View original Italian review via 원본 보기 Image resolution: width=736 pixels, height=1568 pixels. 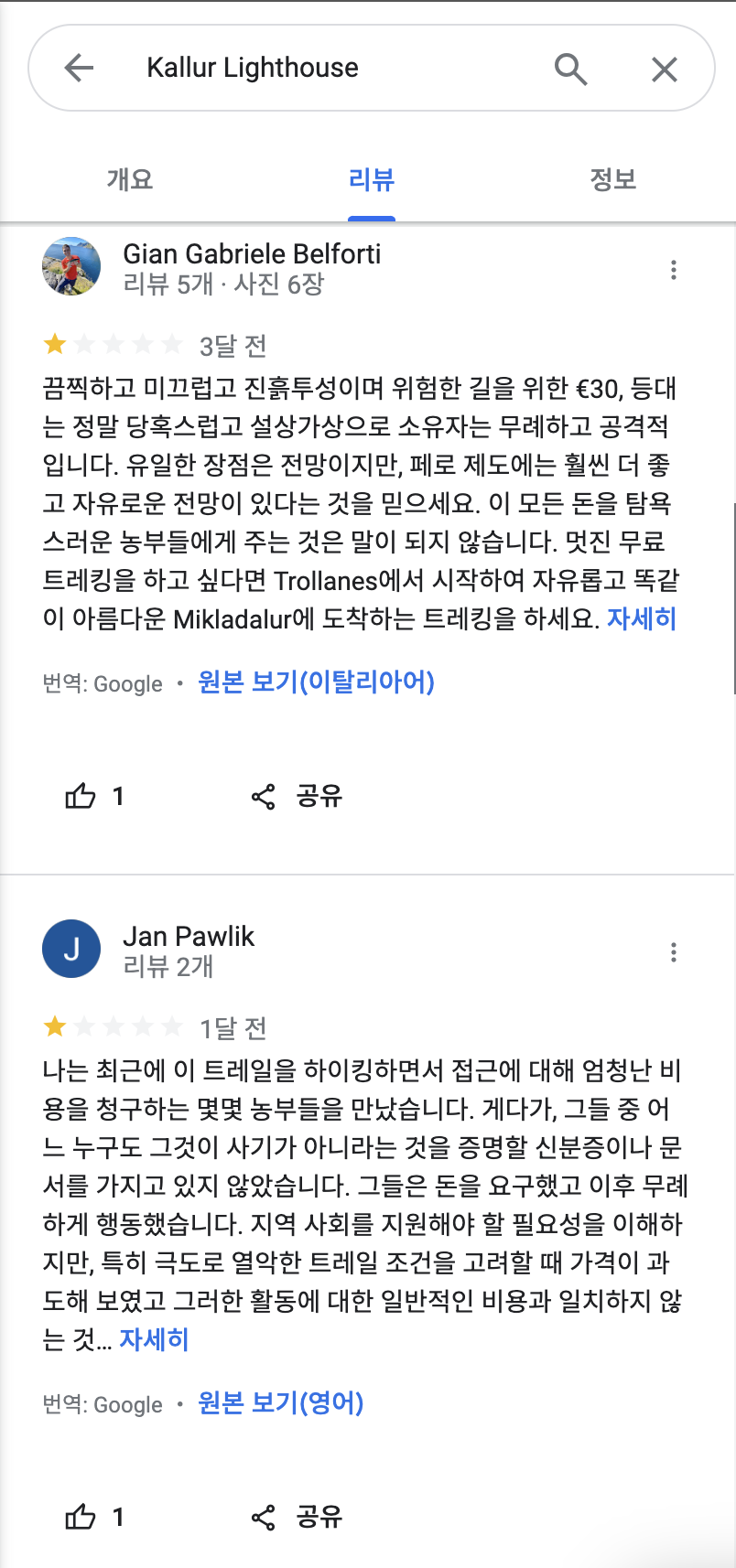(x=318, y=682)
